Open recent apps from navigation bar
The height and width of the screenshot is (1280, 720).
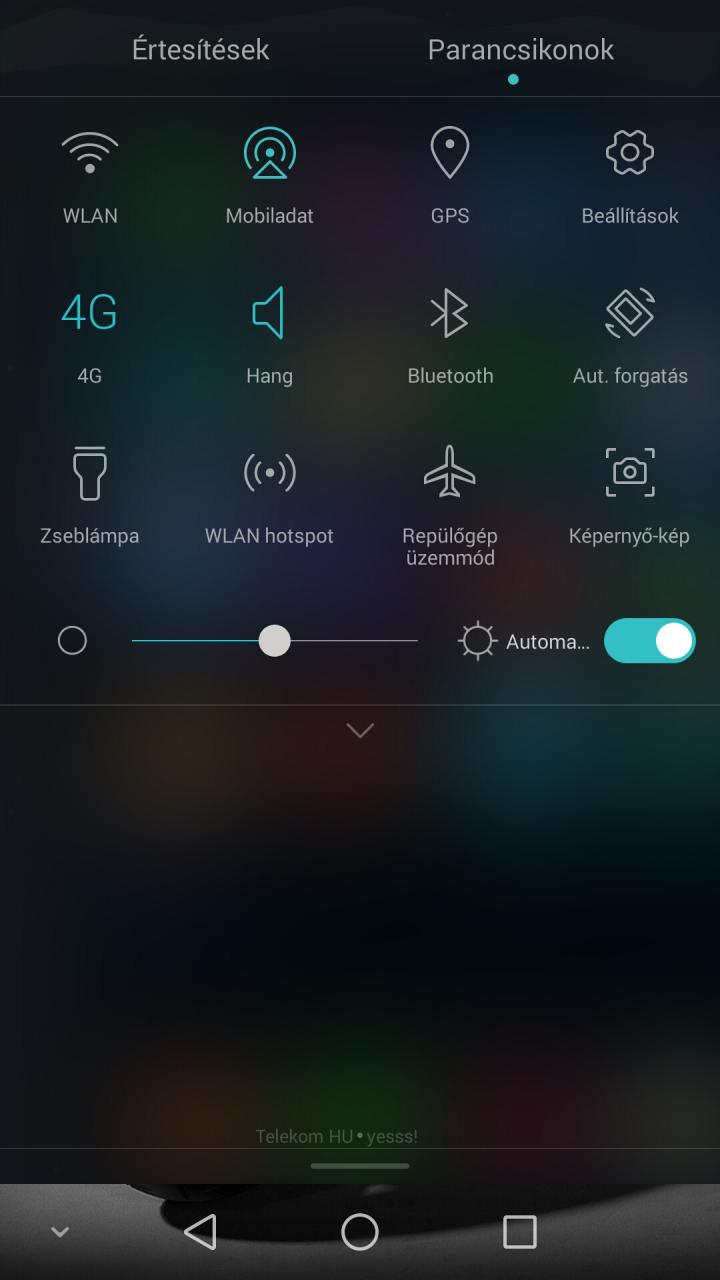[520, 1232]
